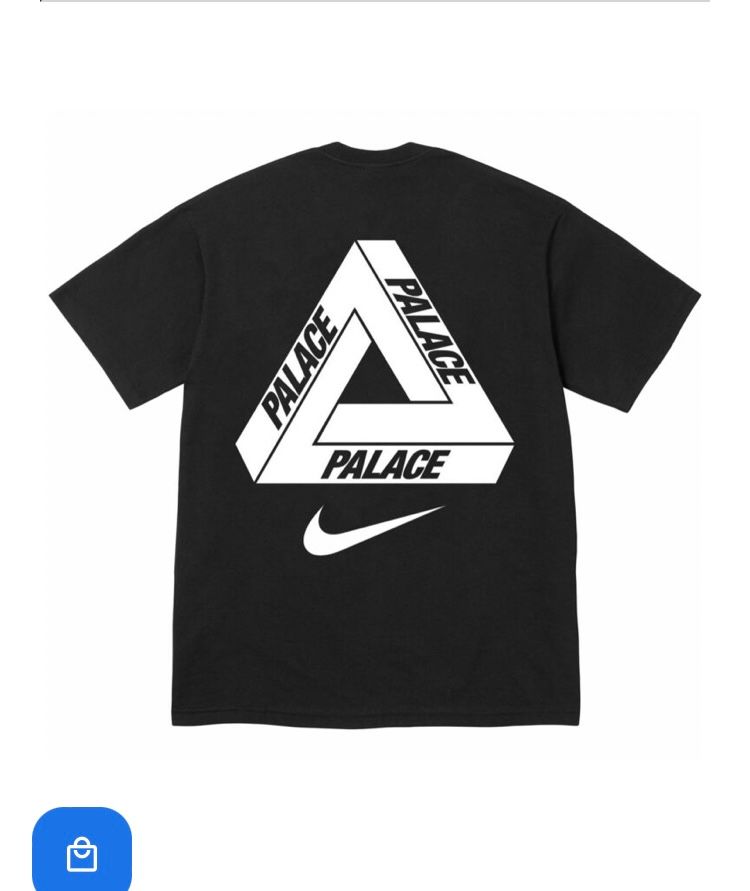
Task: Click the thin gray bar at the top
Action: pyautogui.click(x=374, y=5)
